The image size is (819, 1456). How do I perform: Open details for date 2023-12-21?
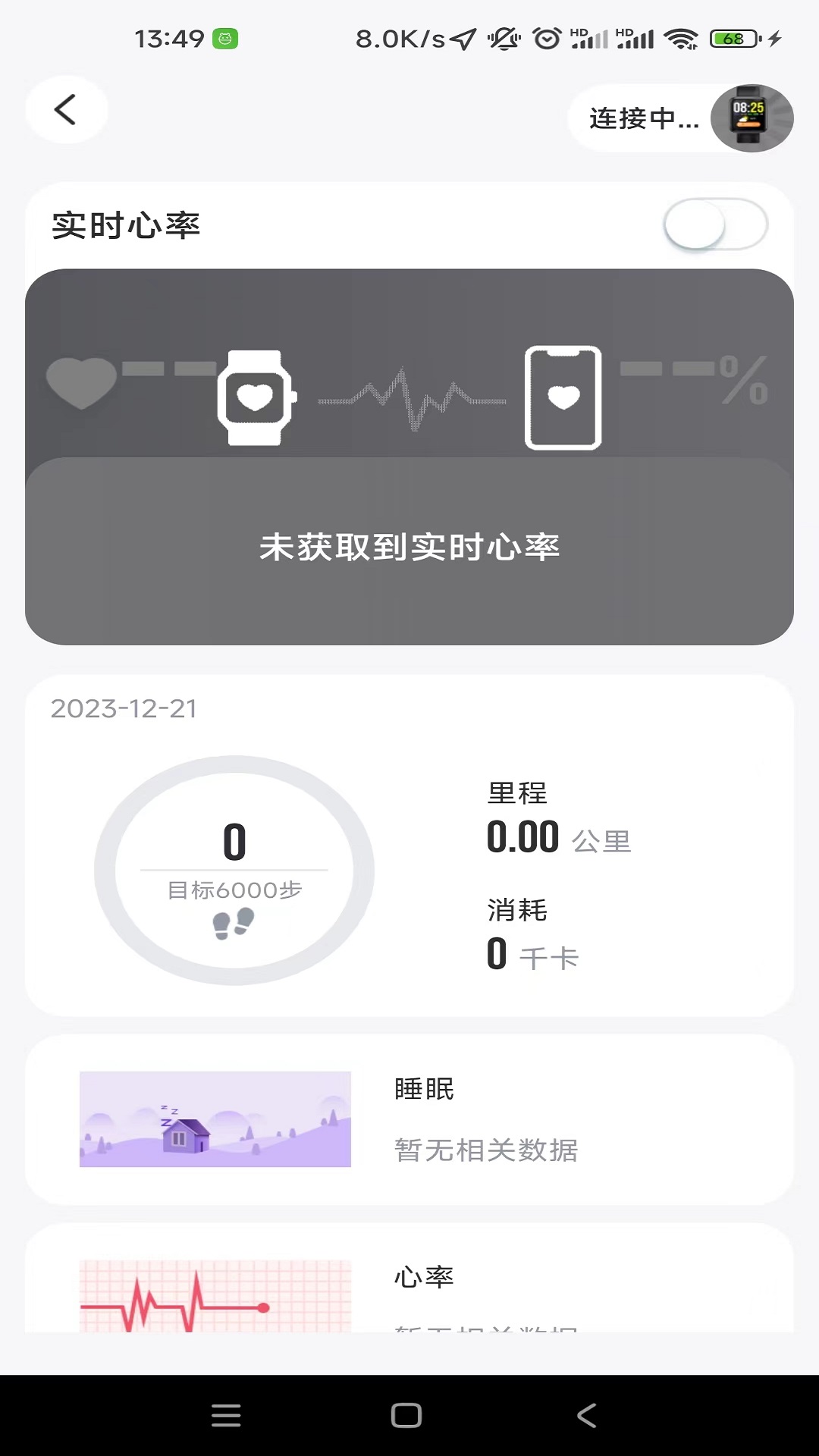[123, 709]
